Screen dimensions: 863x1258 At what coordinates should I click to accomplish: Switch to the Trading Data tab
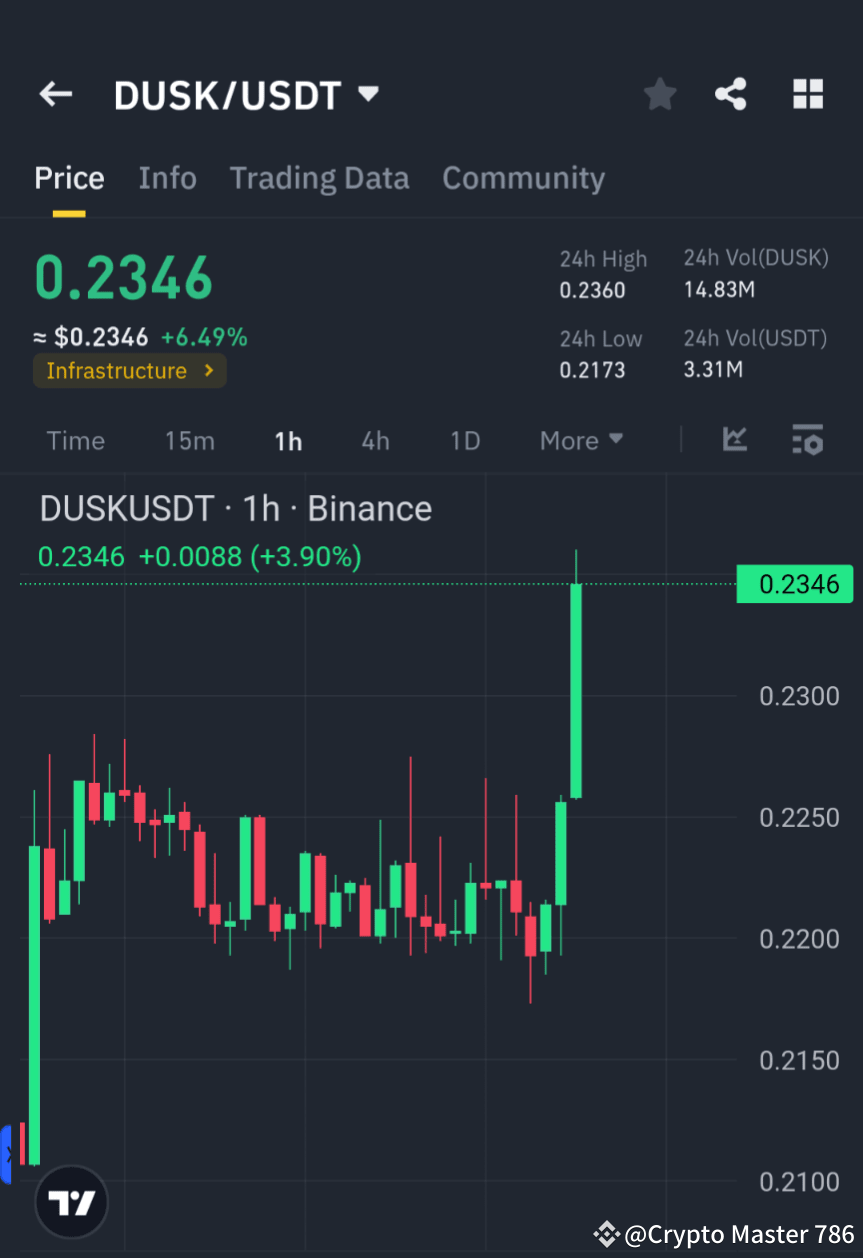point(319,178)
